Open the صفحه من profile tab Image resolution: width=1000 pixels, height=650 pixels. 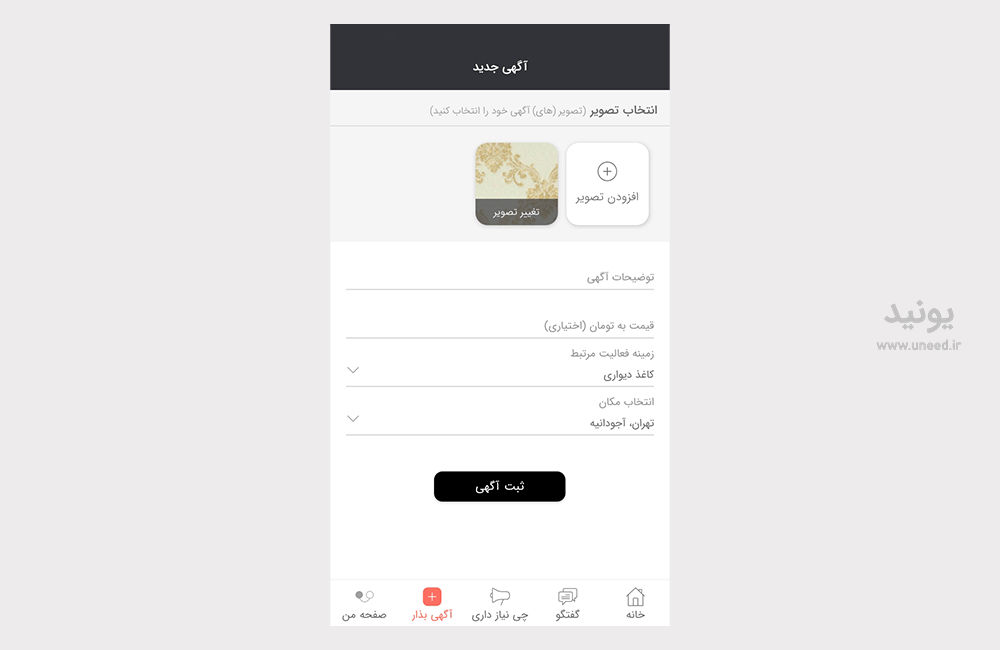[364, 604]
